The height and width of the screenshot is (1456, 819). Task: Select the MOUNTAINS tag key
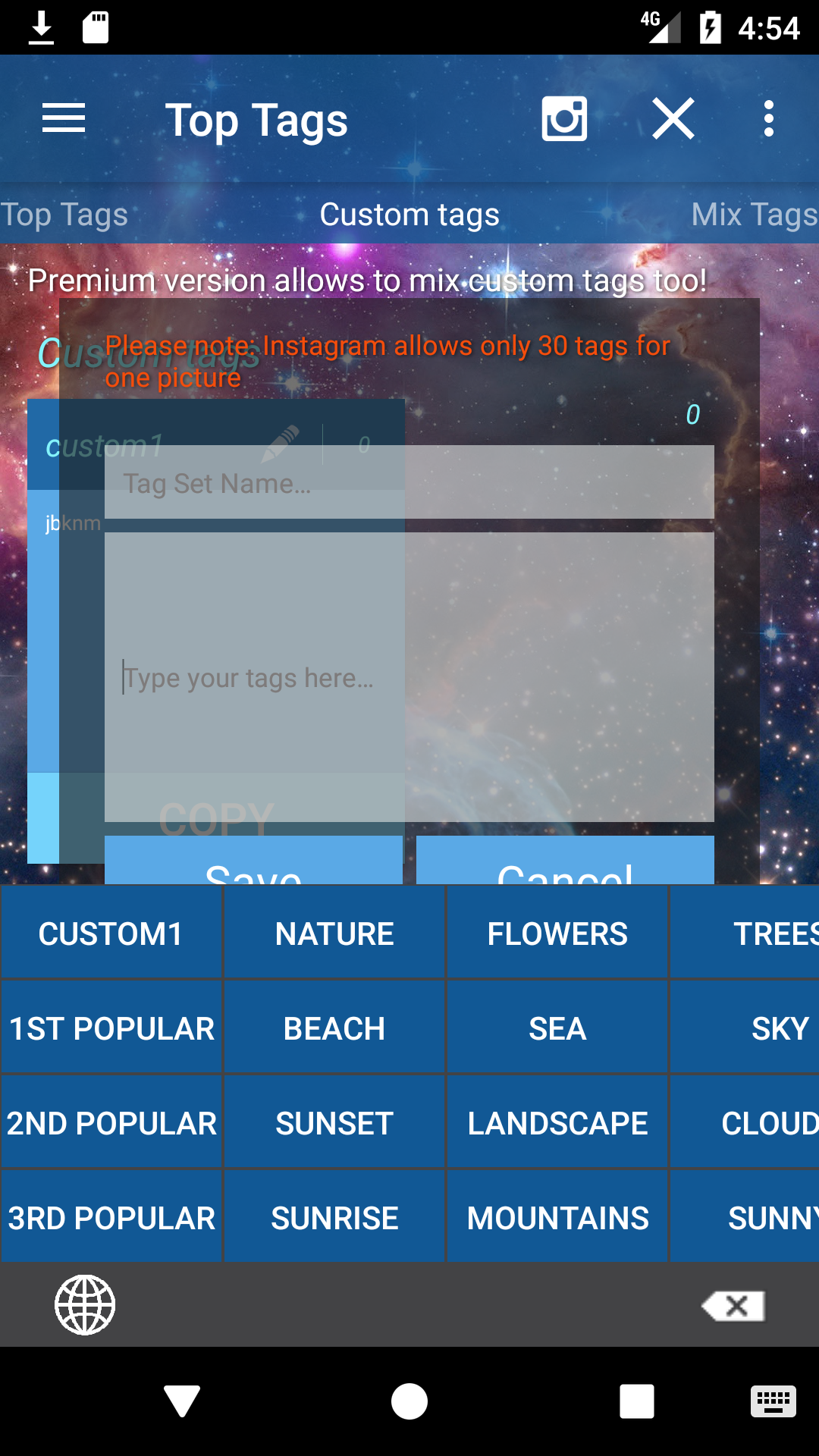557,1218
